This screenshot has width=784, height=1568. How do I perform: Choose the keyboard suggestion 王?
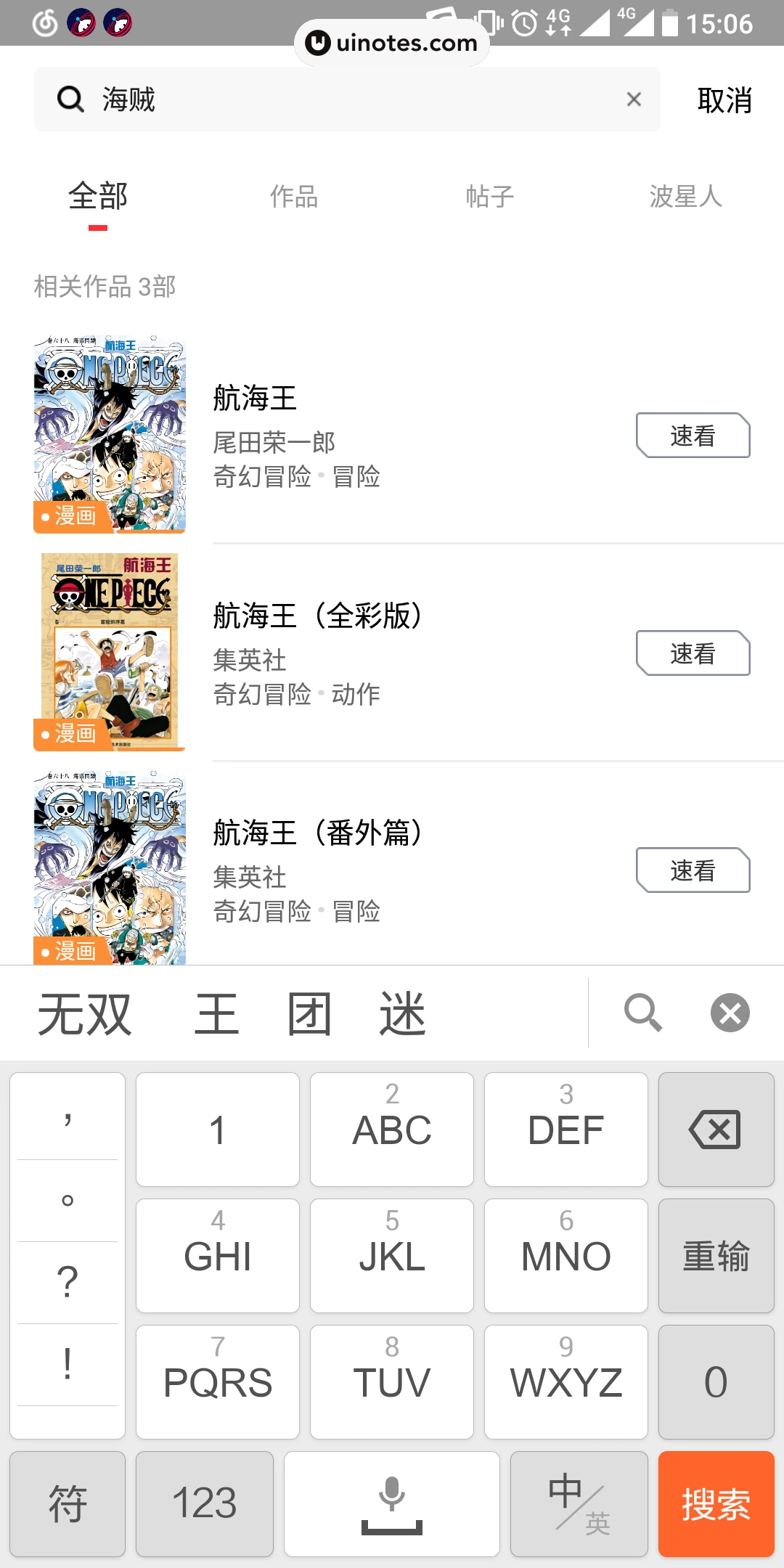(x=216, y=1014)
